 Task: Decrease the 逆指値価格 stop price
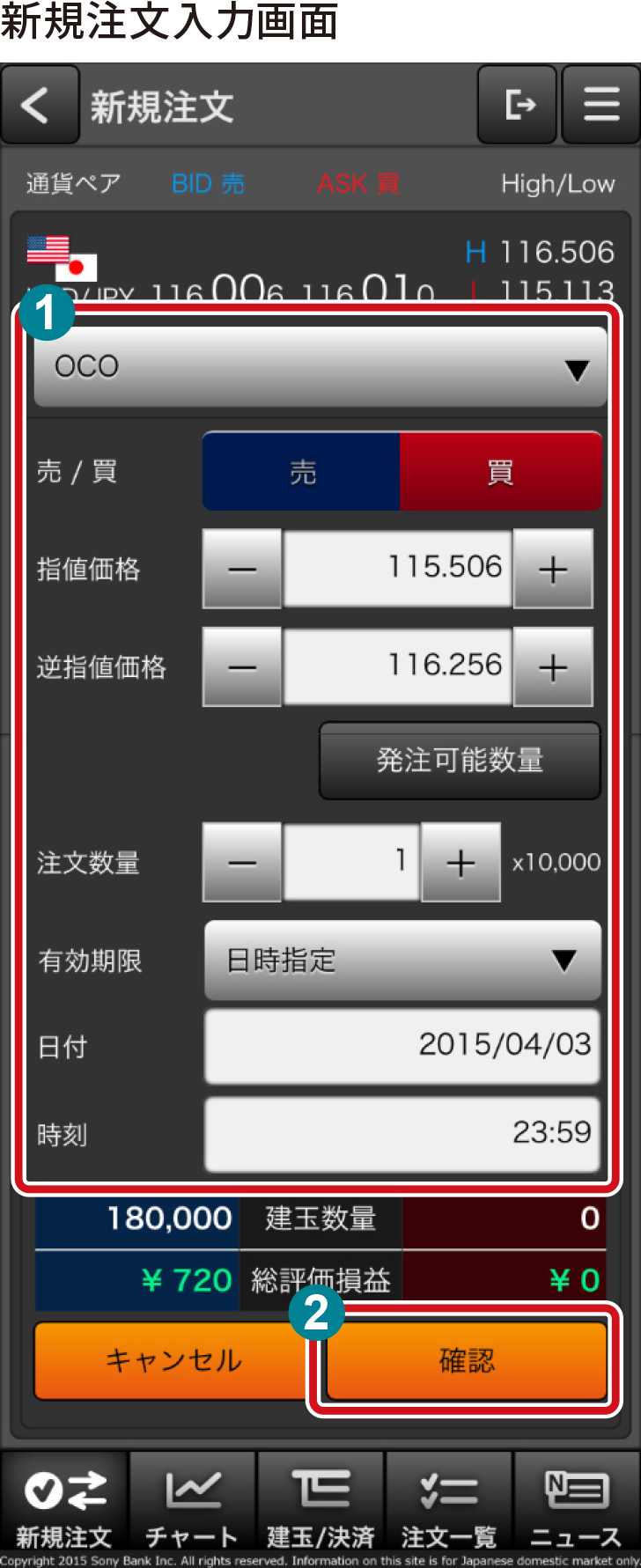tap(242, 667)
